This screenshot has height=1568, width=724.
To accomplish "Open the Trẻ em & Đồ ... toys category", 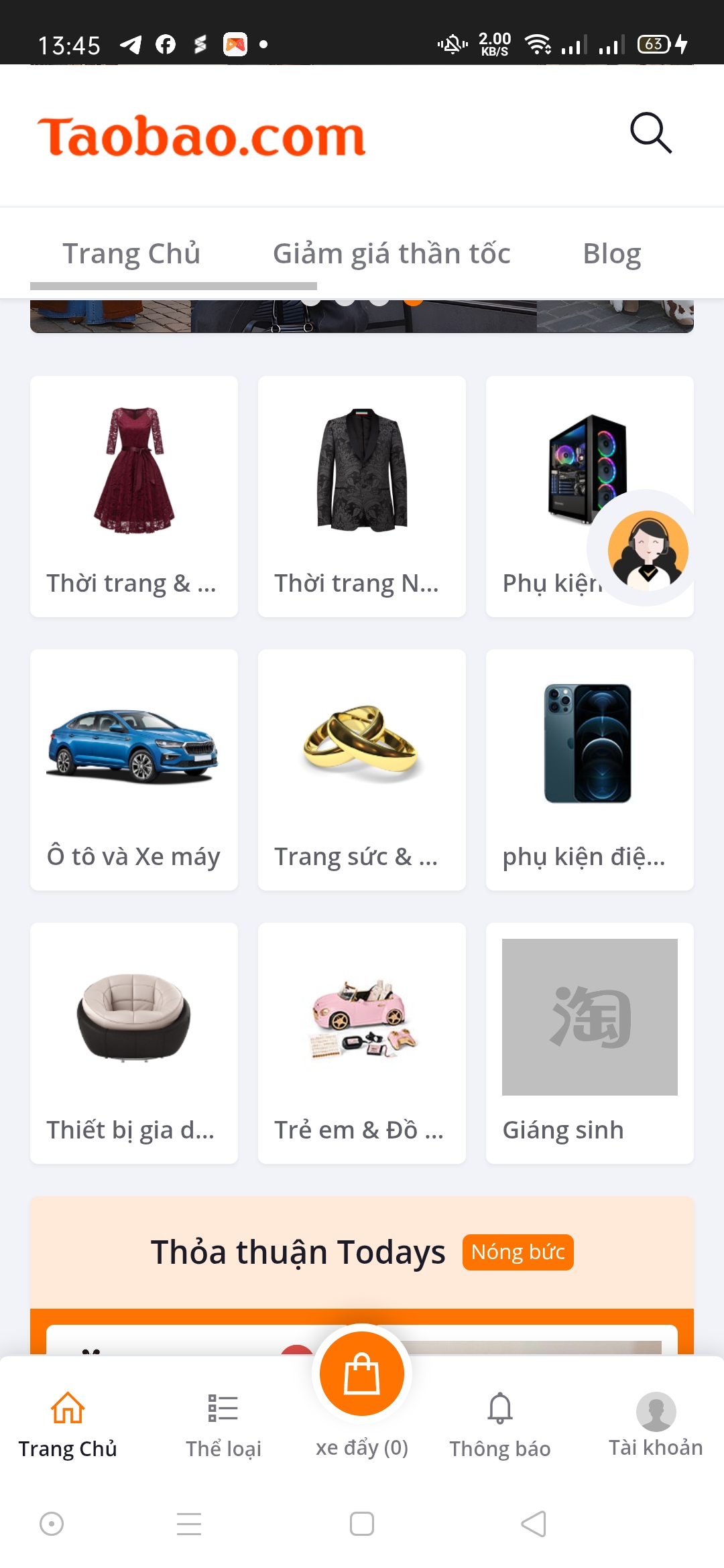I will tap(362, 1043).
